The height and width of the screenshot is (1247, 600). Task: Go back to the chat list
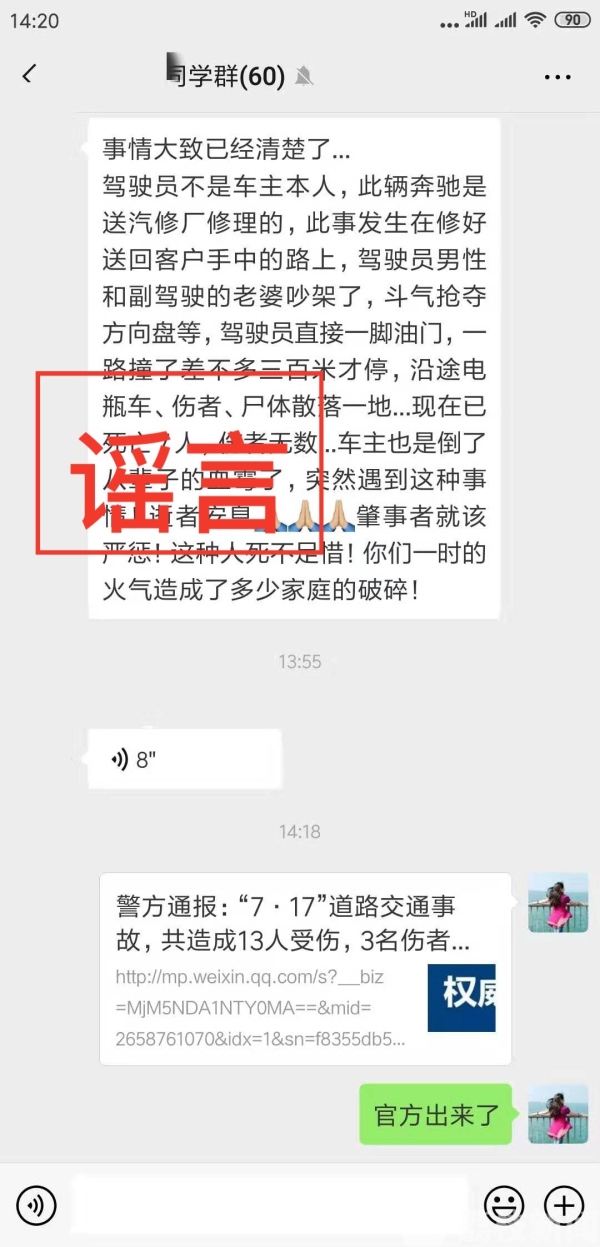(x=28, y=75)
